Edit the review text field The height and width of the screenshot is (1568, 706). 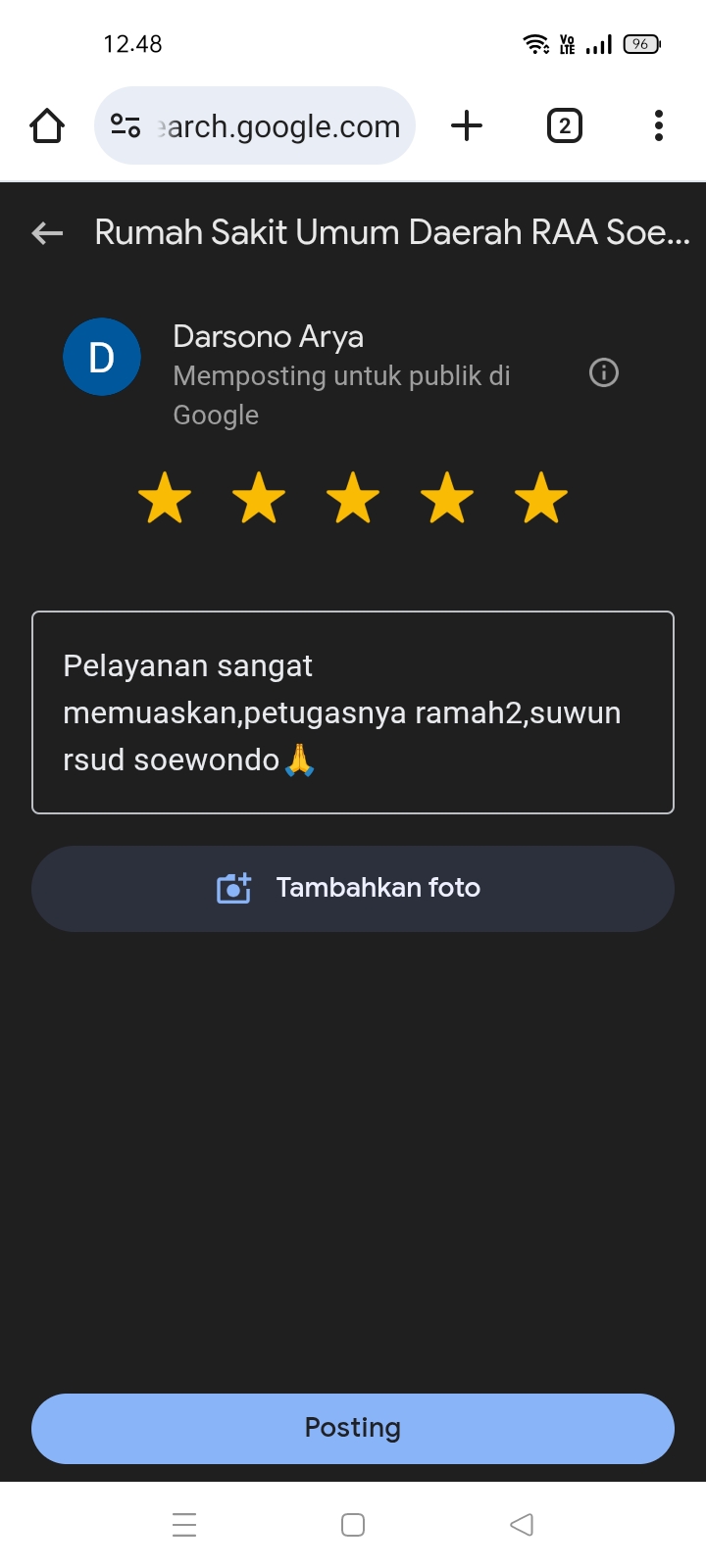pyautogui.click(x=353, y=712)
